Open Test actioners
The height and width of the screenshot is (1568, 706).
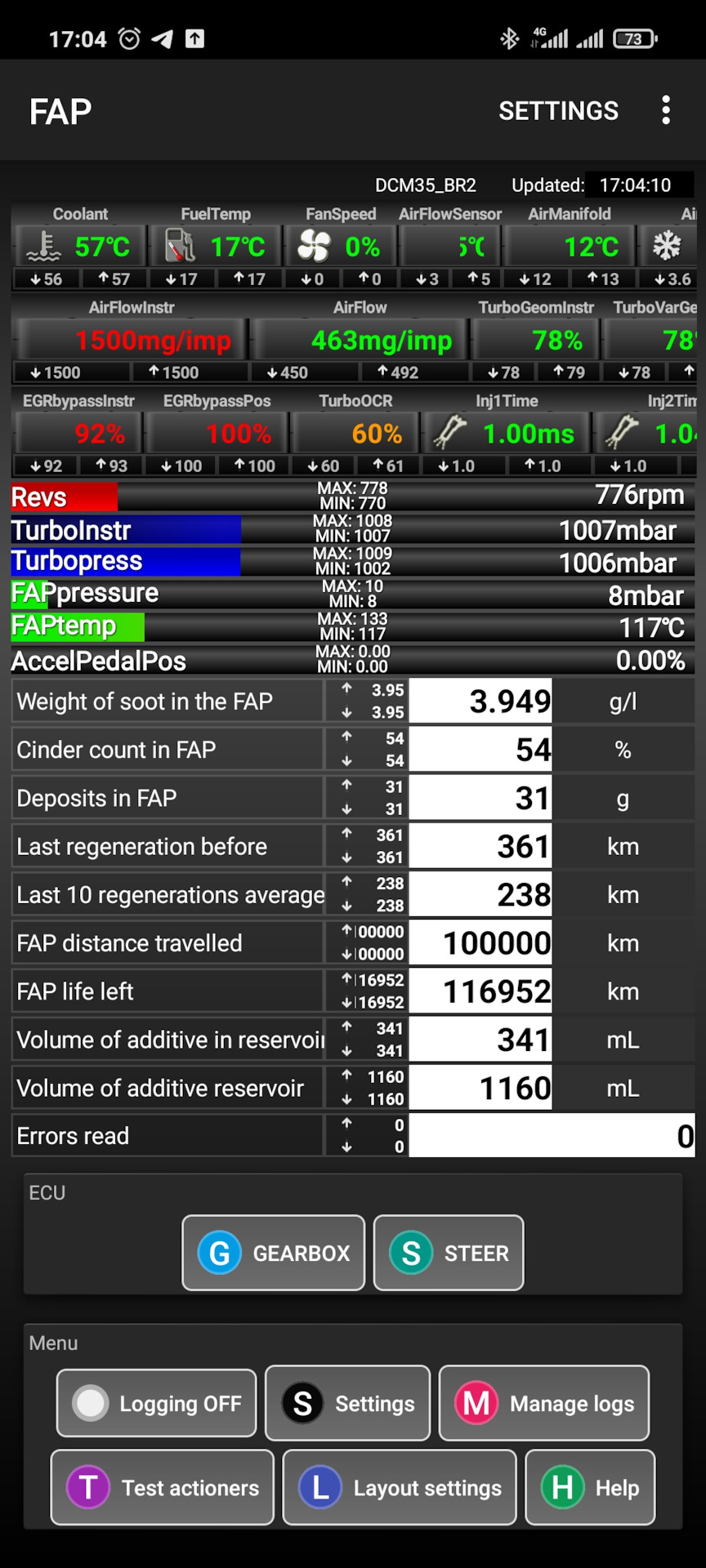click(161, 1487)
